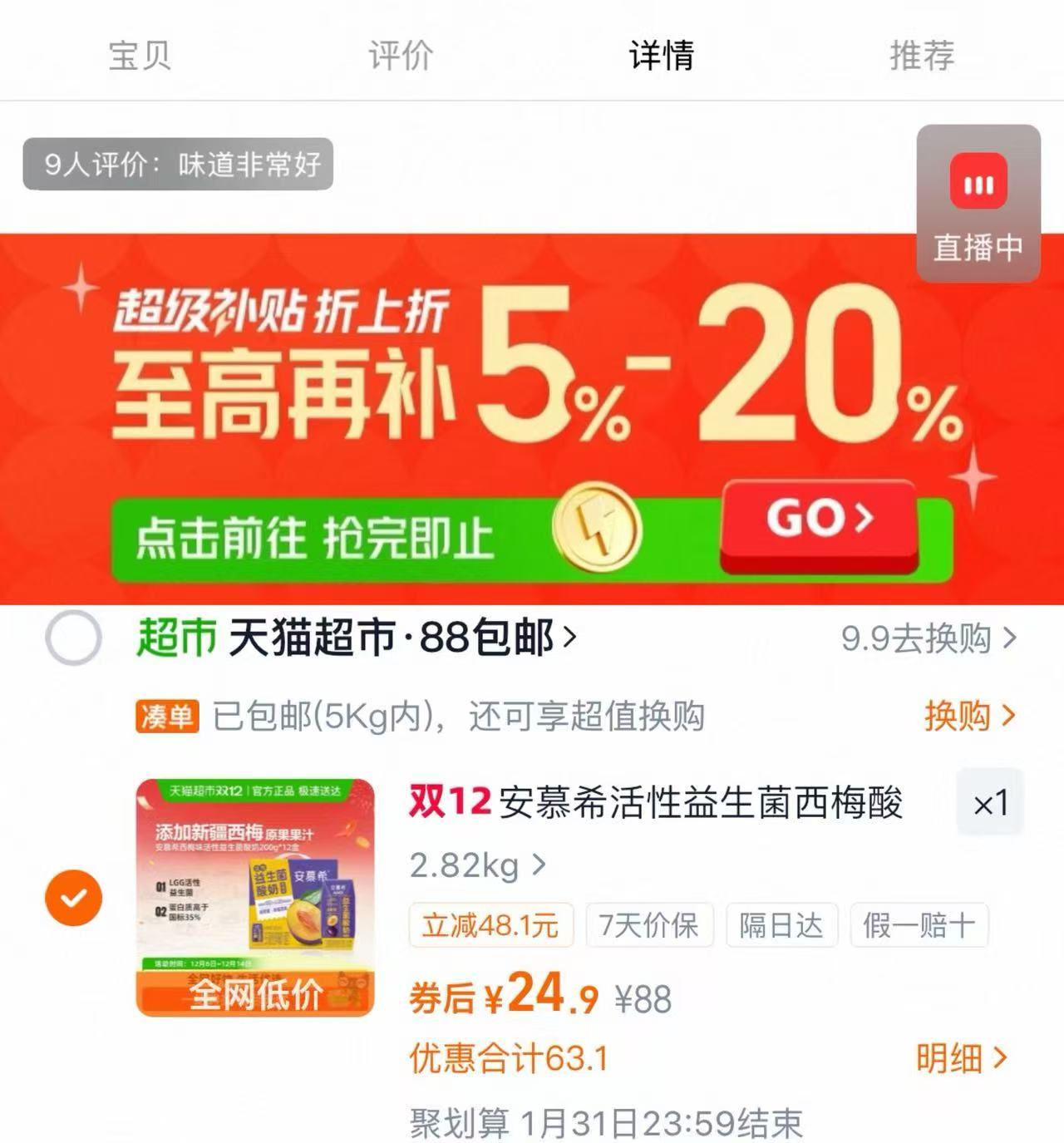Viewport: 1064px width, 1143px height.
Task: Switch to the 评价 tab
Action: (397, 57)
